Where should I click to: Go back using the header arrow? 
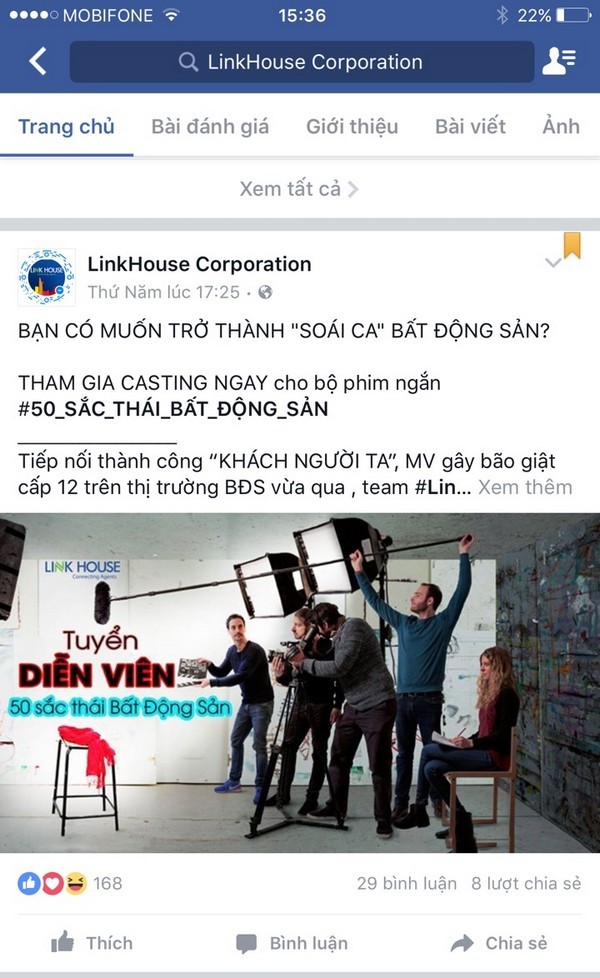click(x=38, y=62)
